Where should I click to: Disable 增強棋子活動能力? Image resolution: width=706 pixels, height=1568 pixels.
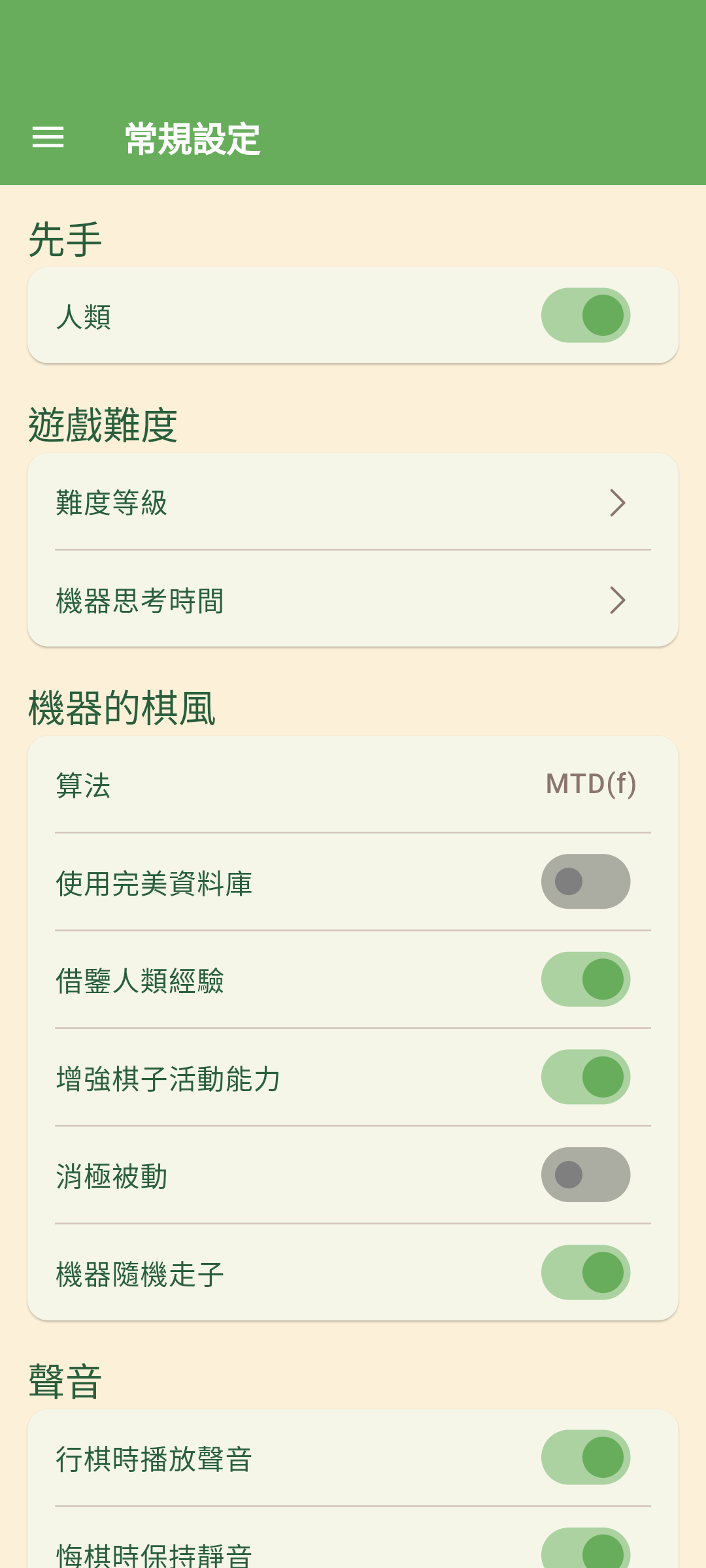(585, 1077)
